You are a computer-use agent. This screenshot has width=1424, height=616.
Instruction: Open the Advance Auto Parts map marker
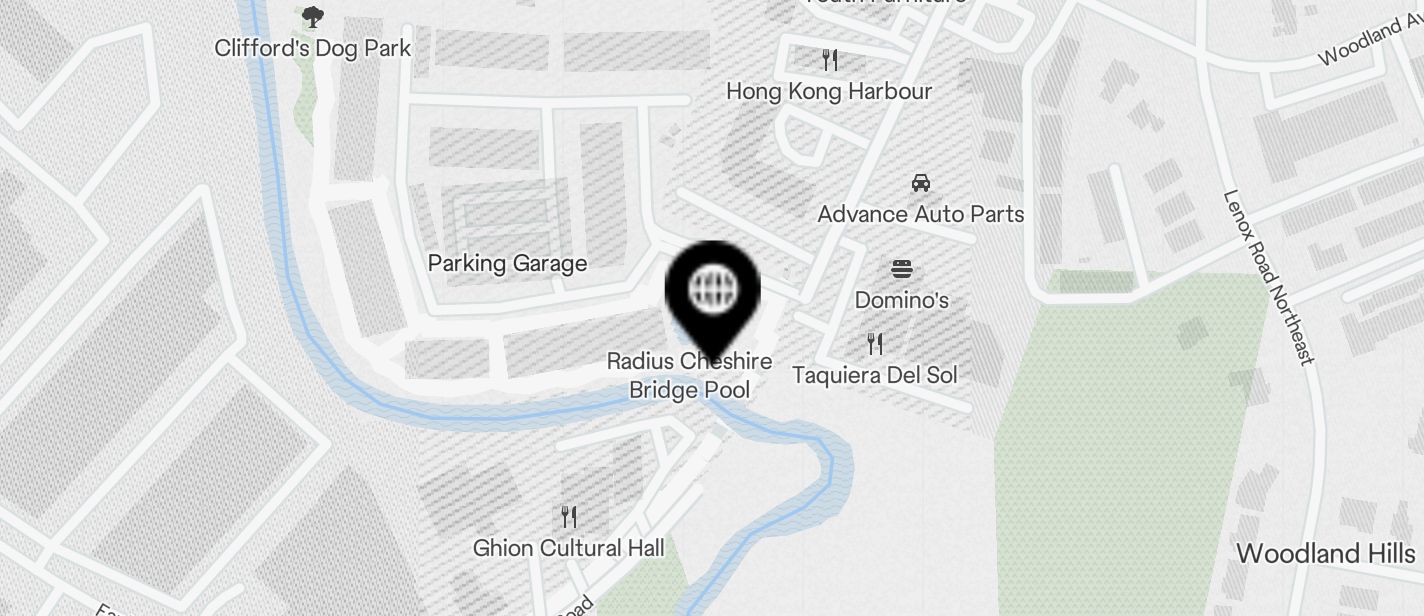tap(920, 184)
